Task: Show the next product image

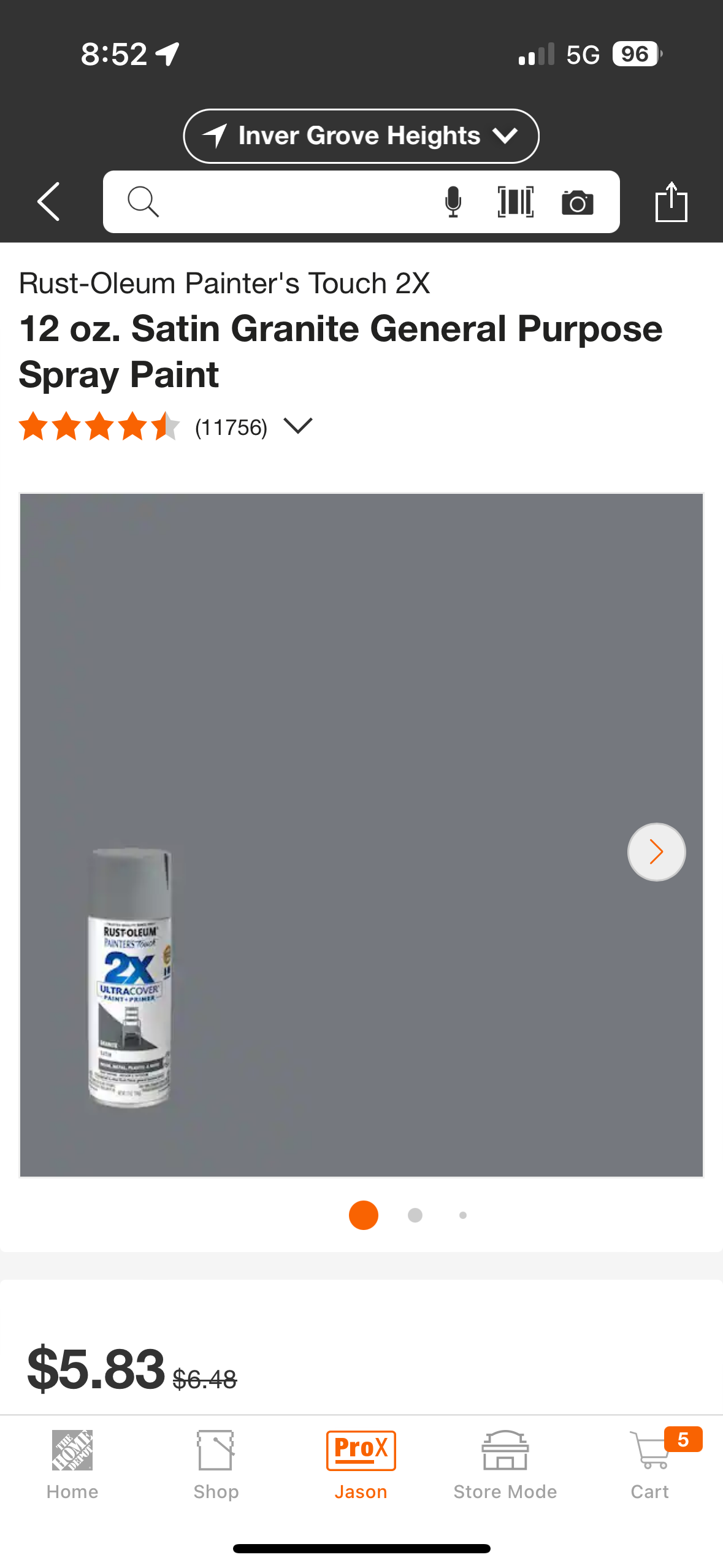Action: click(x=656, y=851)
